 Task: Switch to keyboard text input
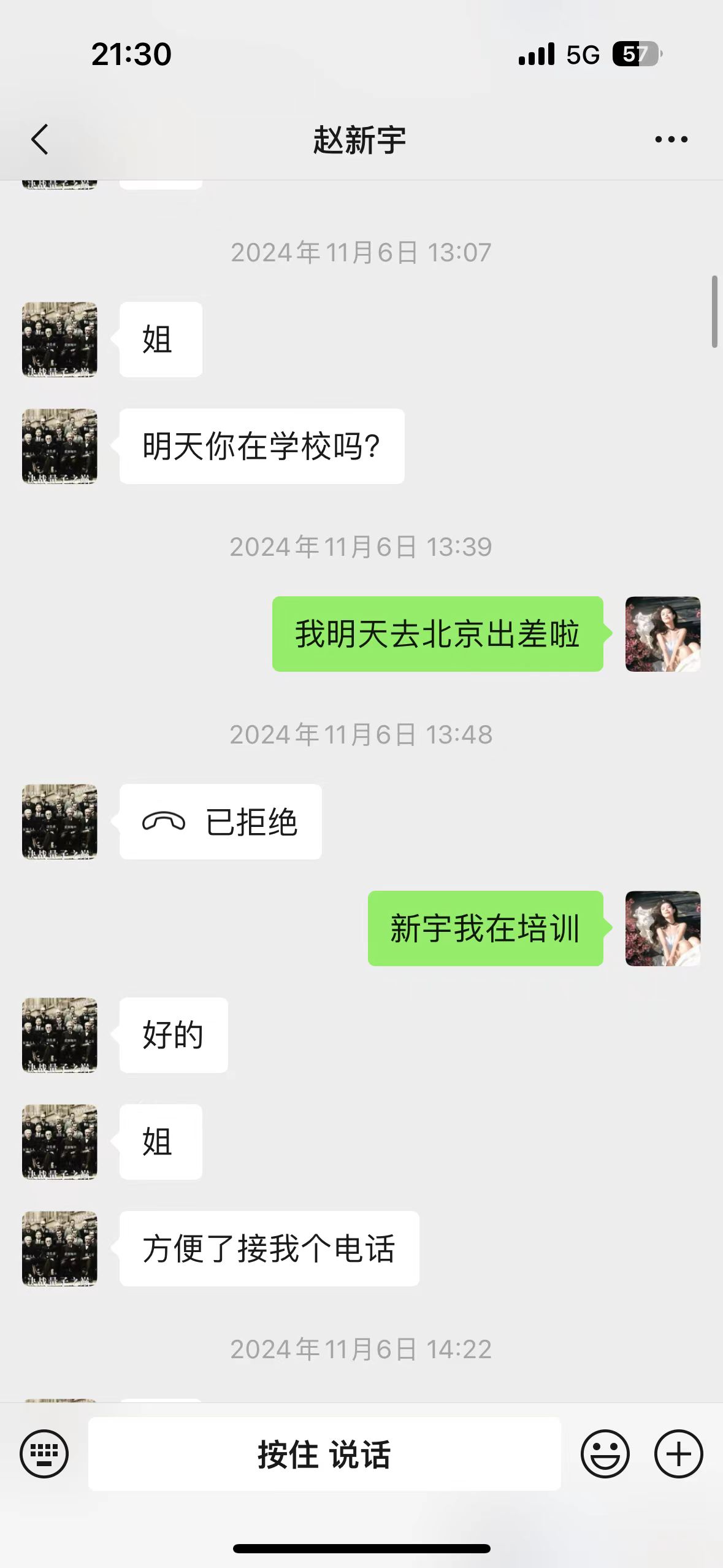(x=44, y=1453)
